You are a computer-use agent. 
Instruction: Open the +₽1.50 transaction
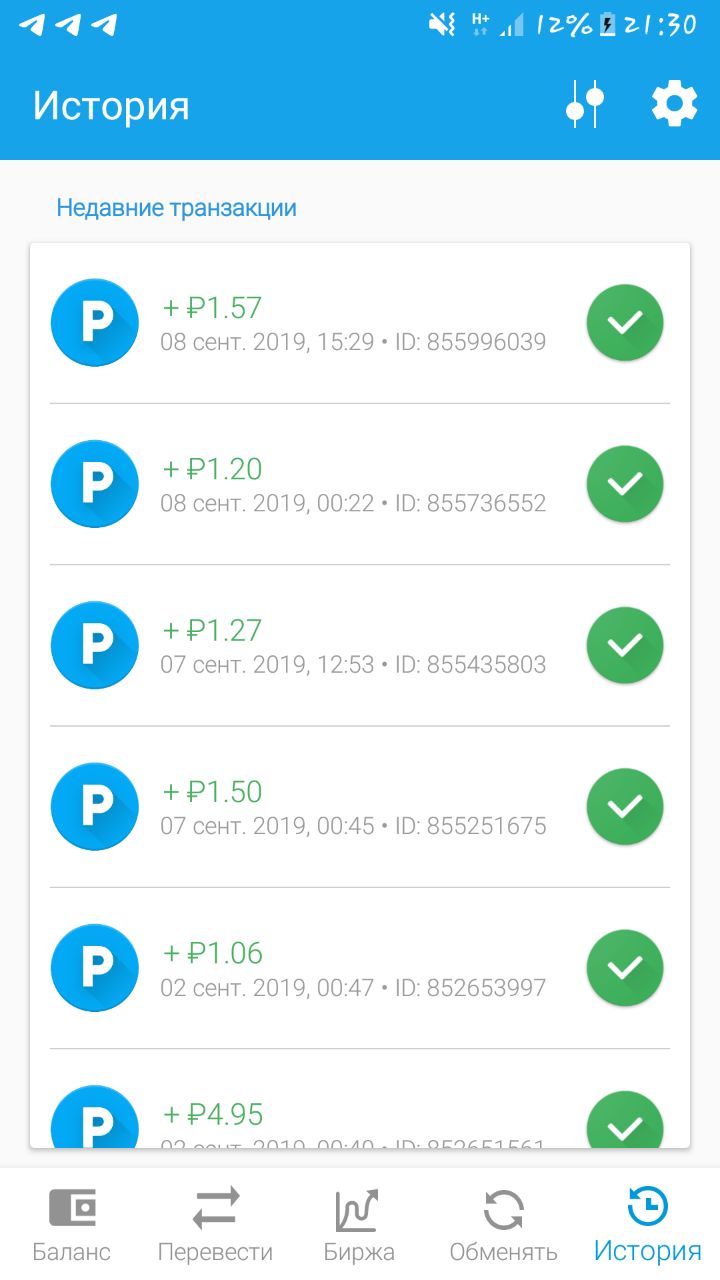coord(360,807)
